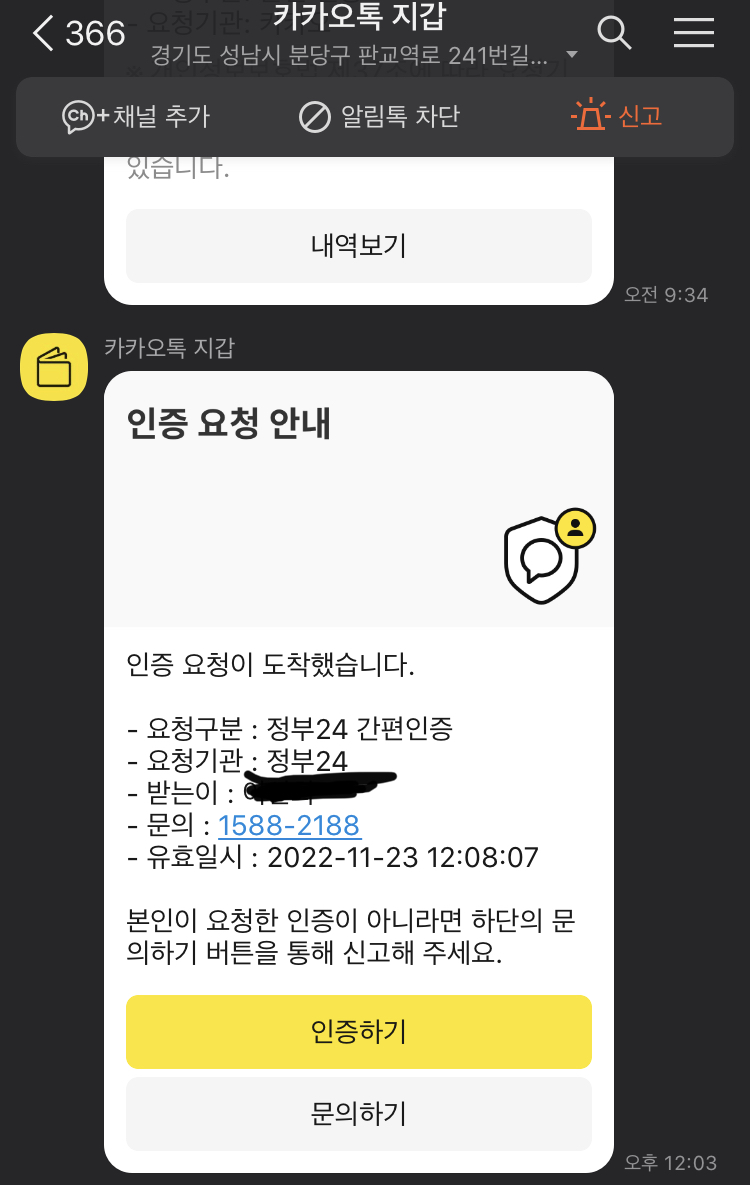Tap the shield verification illustration in the message
This screenshot has height=1185, width=750.
click(x=542, y=558)
